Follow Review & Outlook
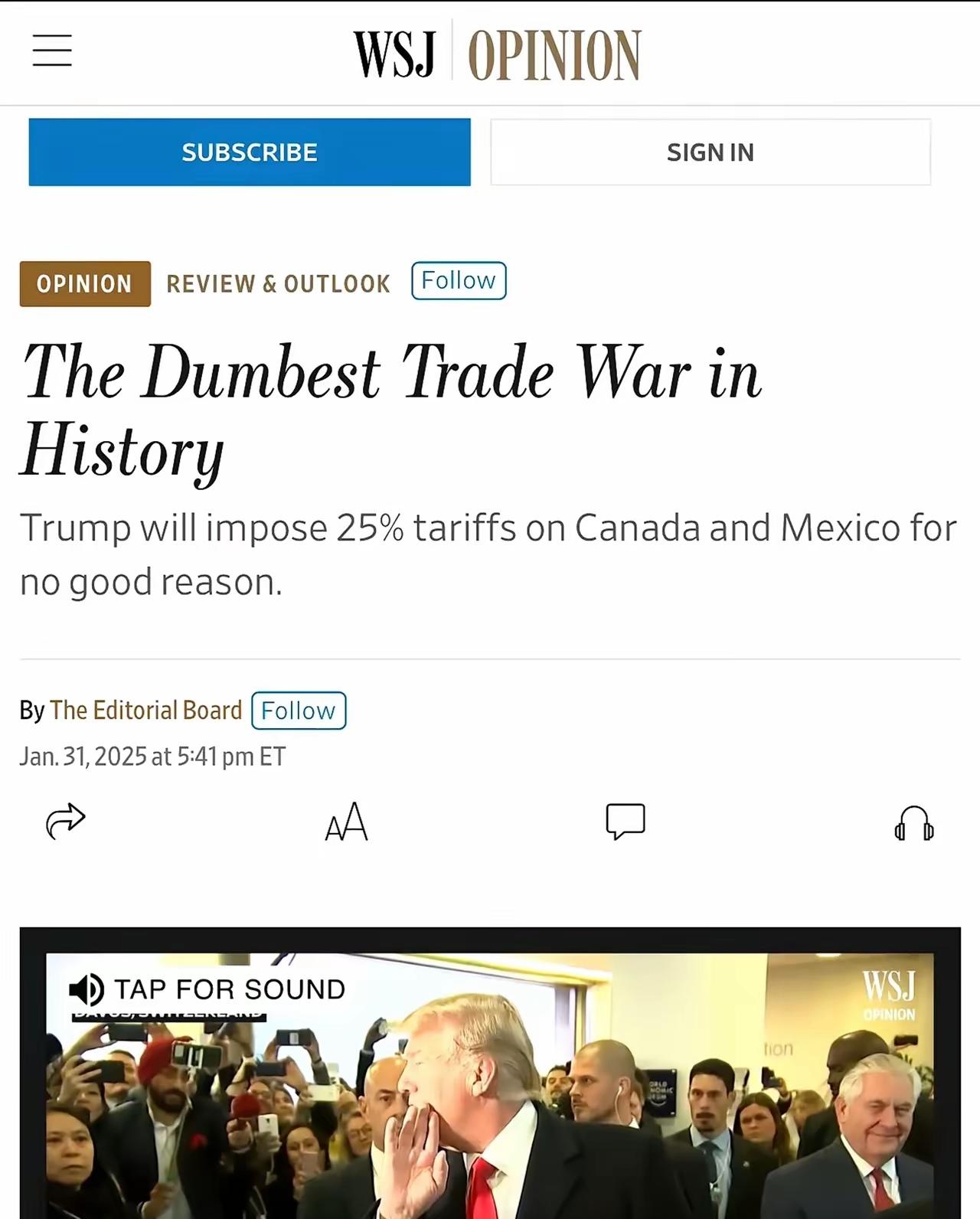The height and width of the screenshot is (1219, 980). (458, 280)
